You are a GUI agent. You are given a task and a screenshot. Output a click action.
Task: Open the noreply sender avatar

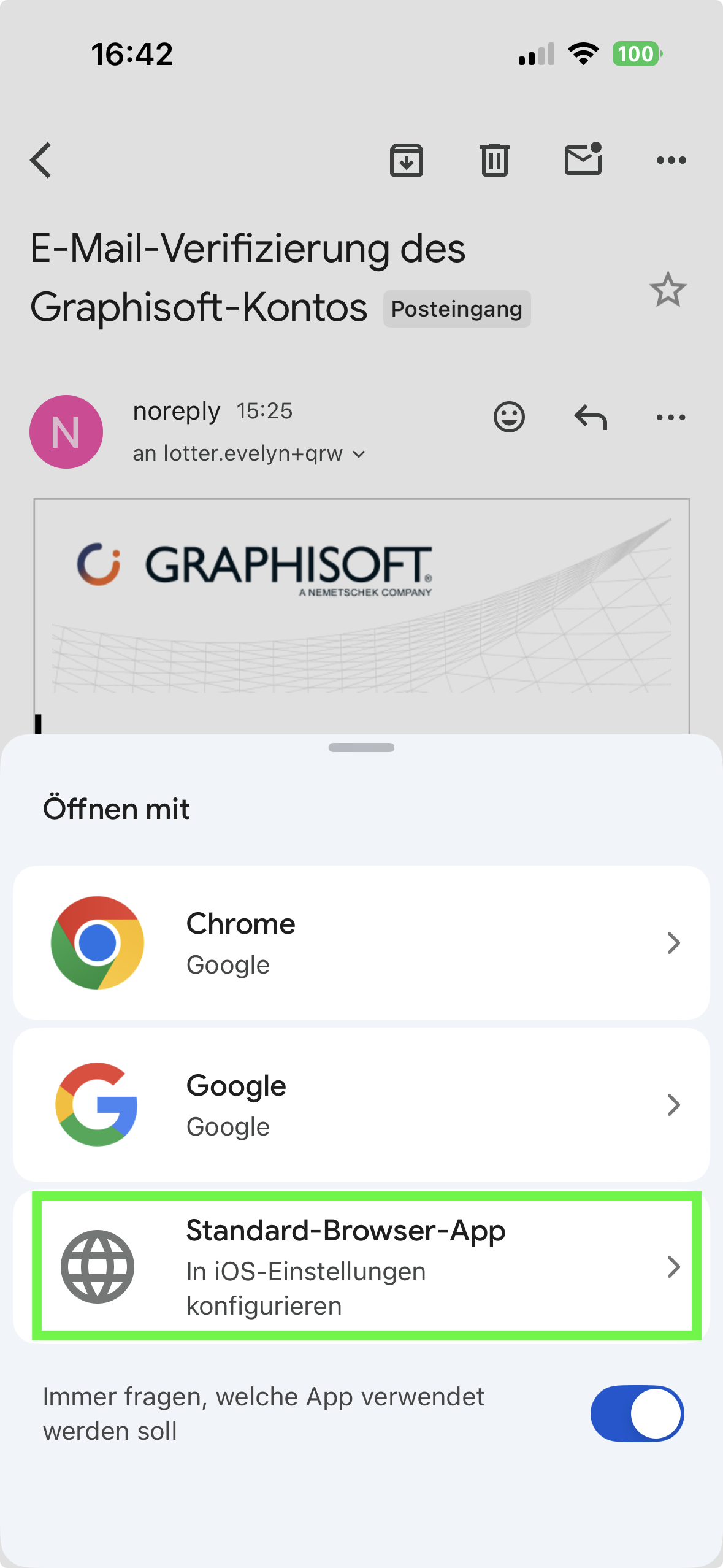pos(66,432)
